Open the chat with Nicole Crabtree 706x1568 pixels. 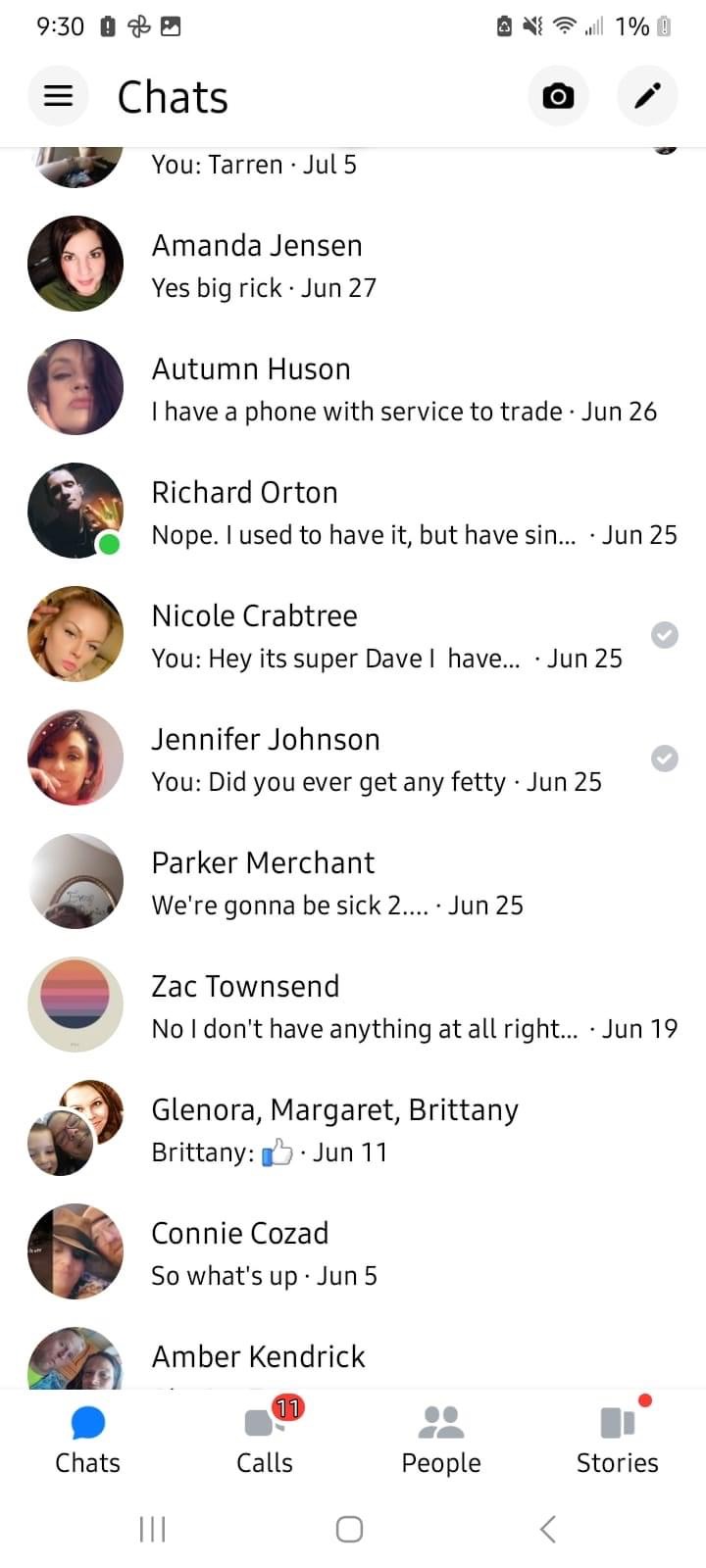pyautogui.click(x=353, y=635)
